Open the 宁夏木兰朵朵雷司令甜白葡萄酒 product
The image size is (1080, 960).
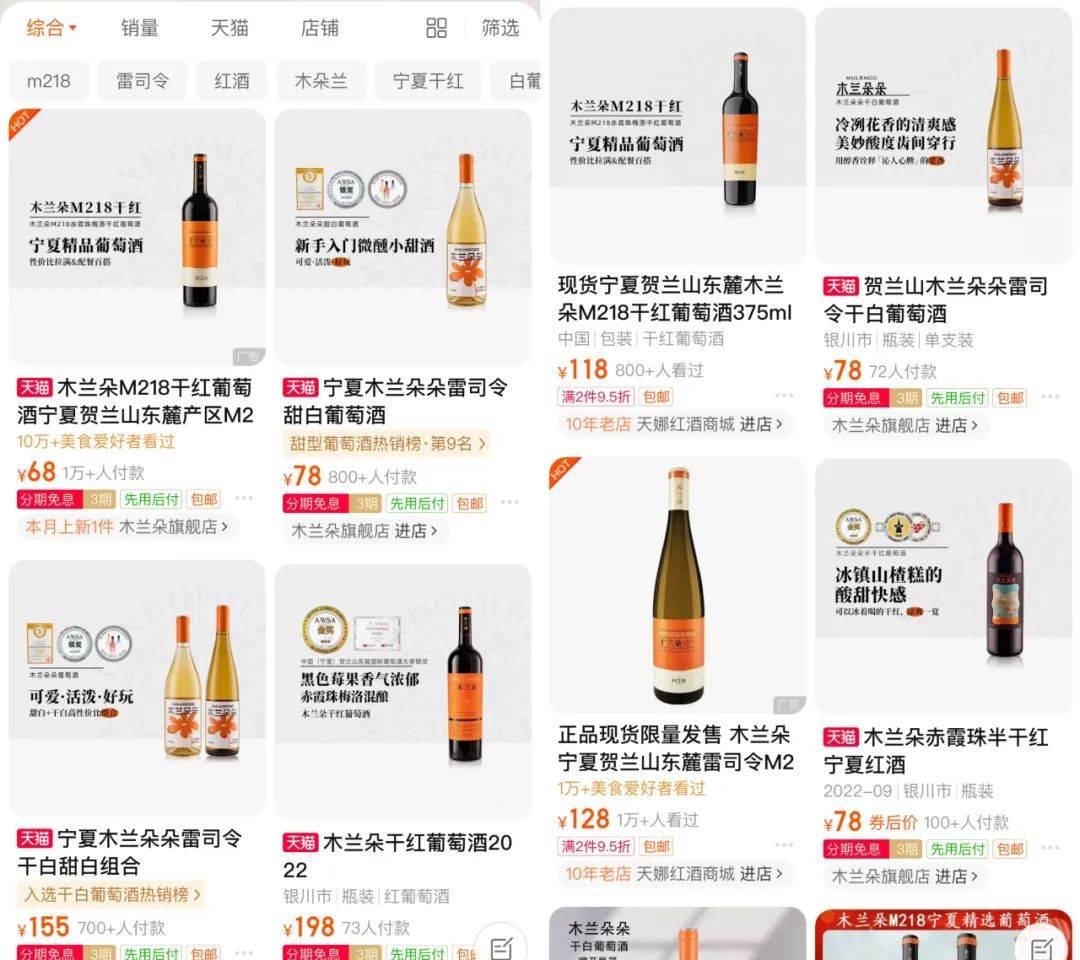403,238
